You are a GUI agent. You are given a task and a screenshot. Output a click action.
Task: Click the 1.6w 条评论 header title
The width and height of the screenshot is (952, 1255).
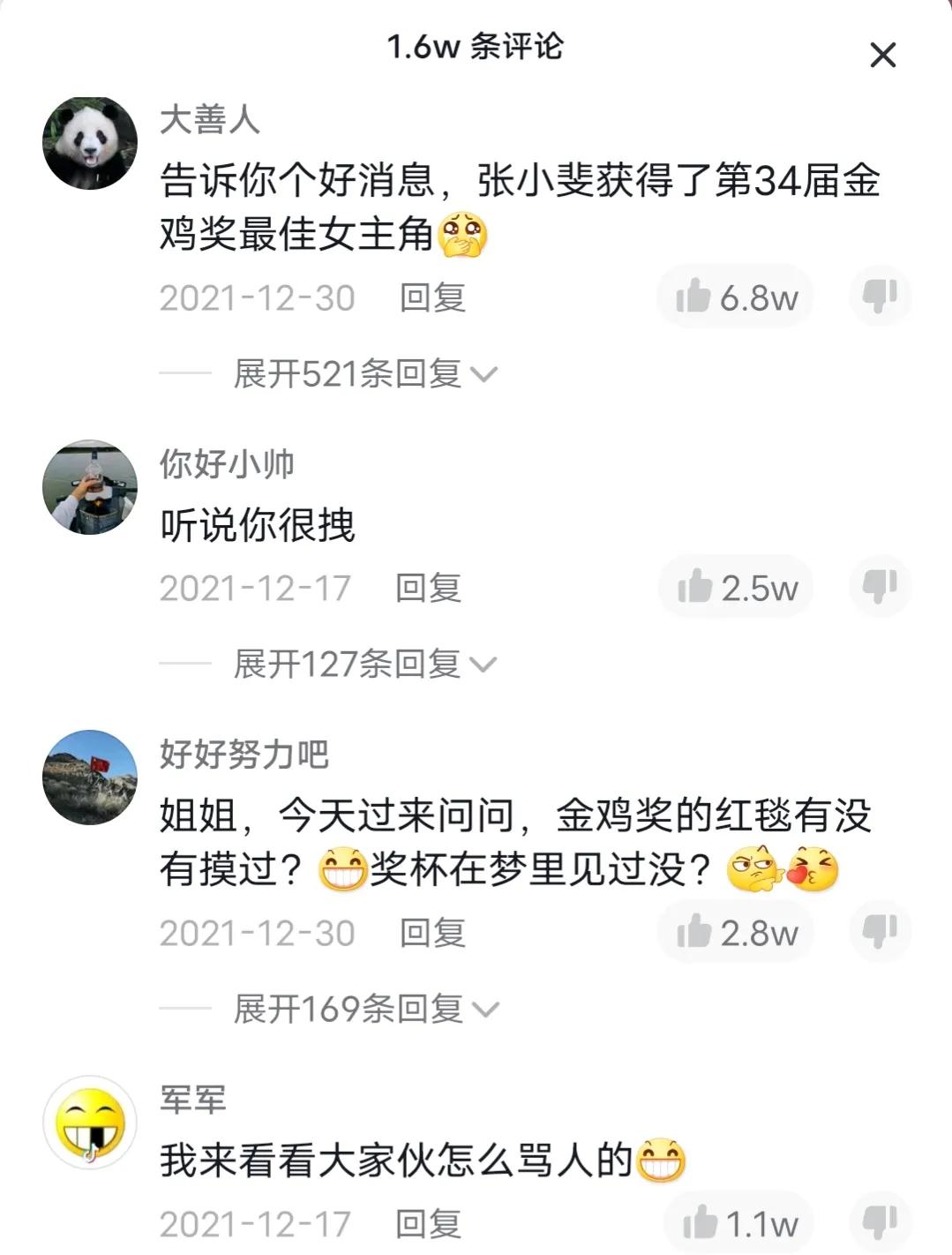click(476, 50)
